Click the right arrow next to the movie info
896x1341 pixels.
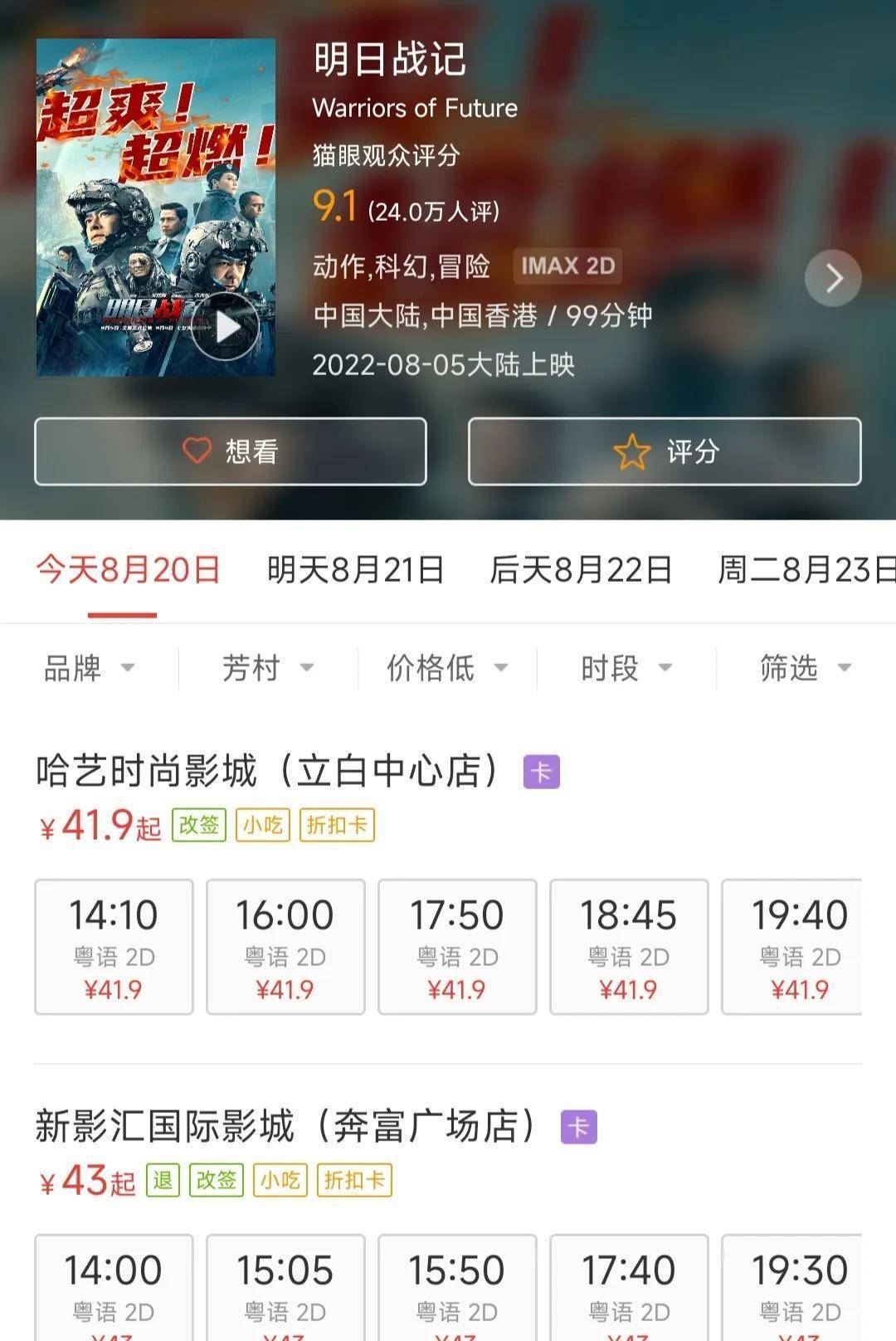point(834,279)
